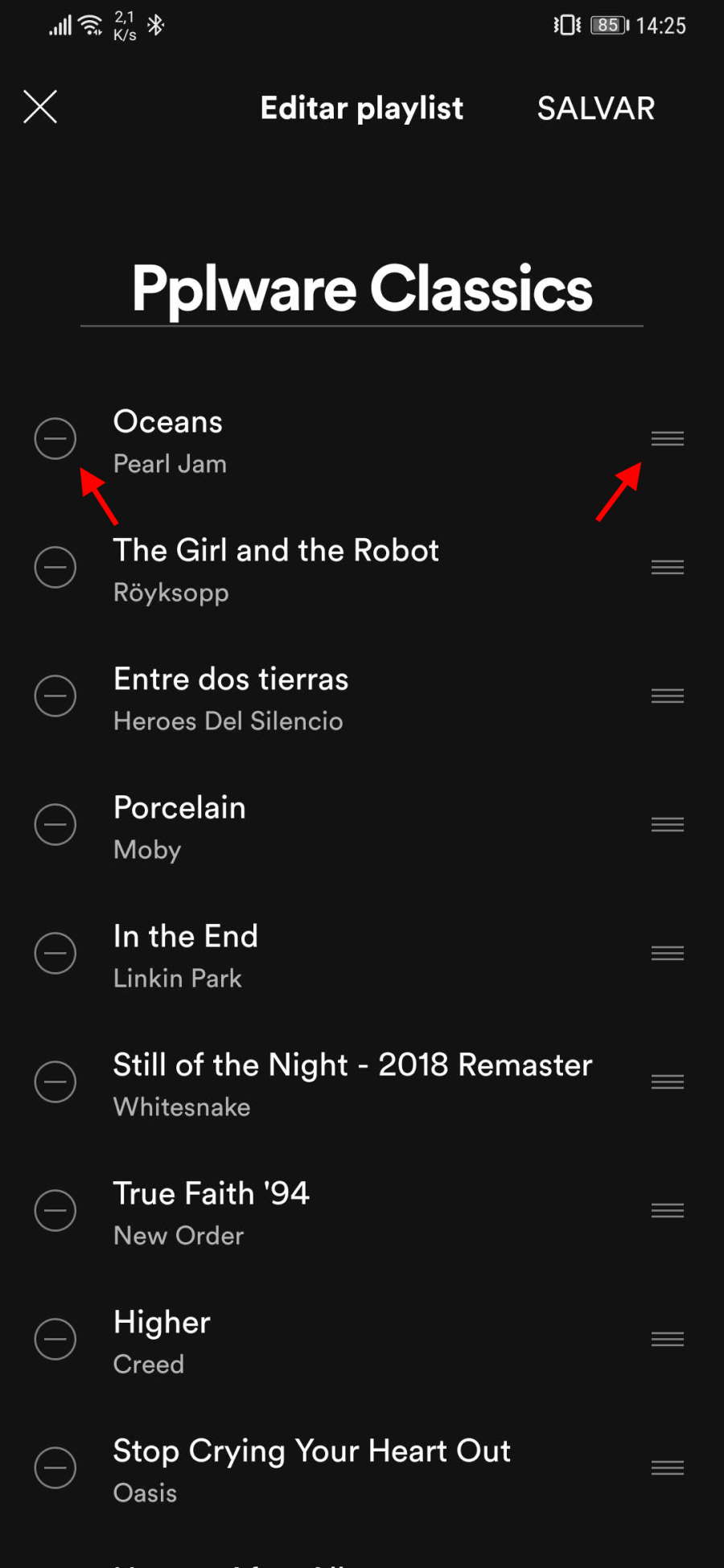Tap the reorder handle for In the End
Screen dimensions: 724x1568
668,953
